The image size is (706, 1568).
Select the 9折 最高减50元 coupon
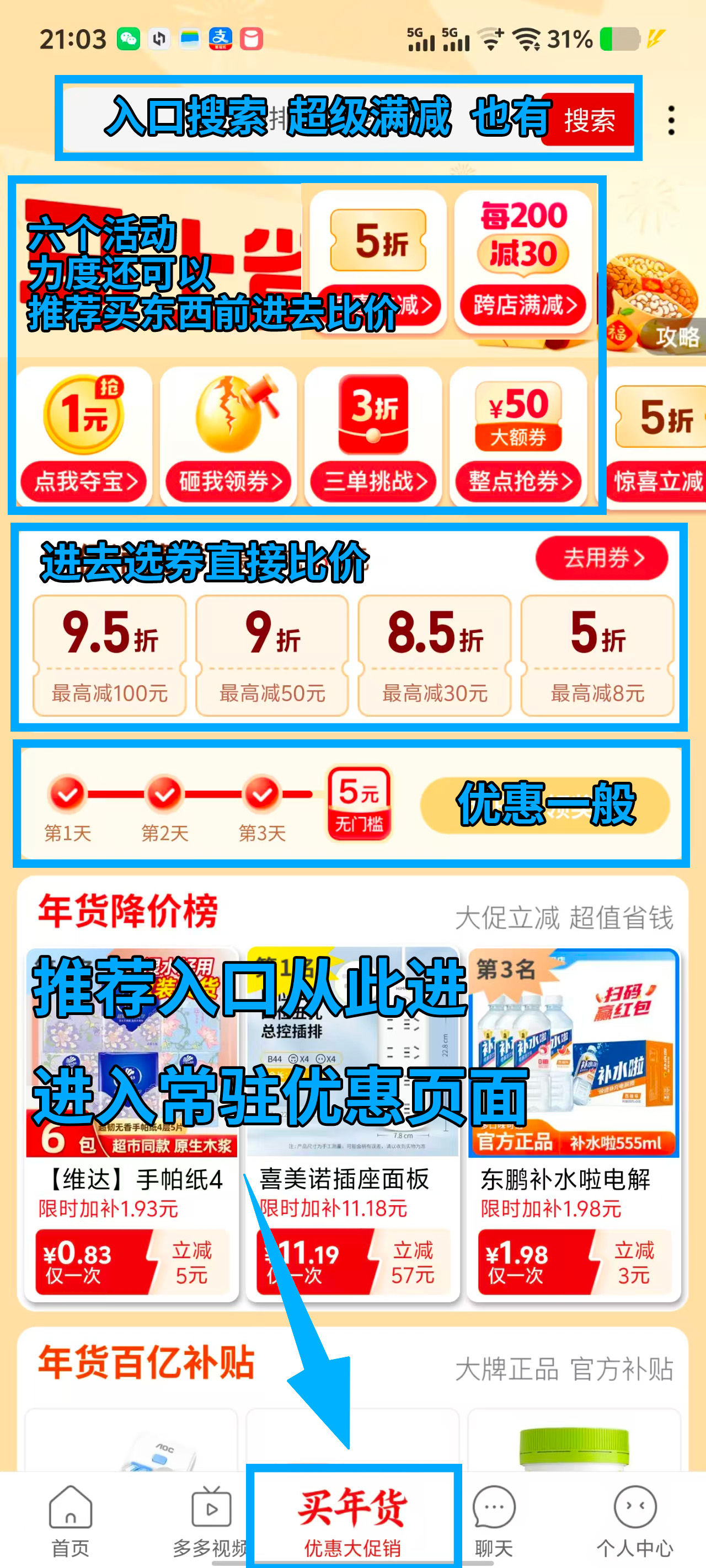pos(272,655)
